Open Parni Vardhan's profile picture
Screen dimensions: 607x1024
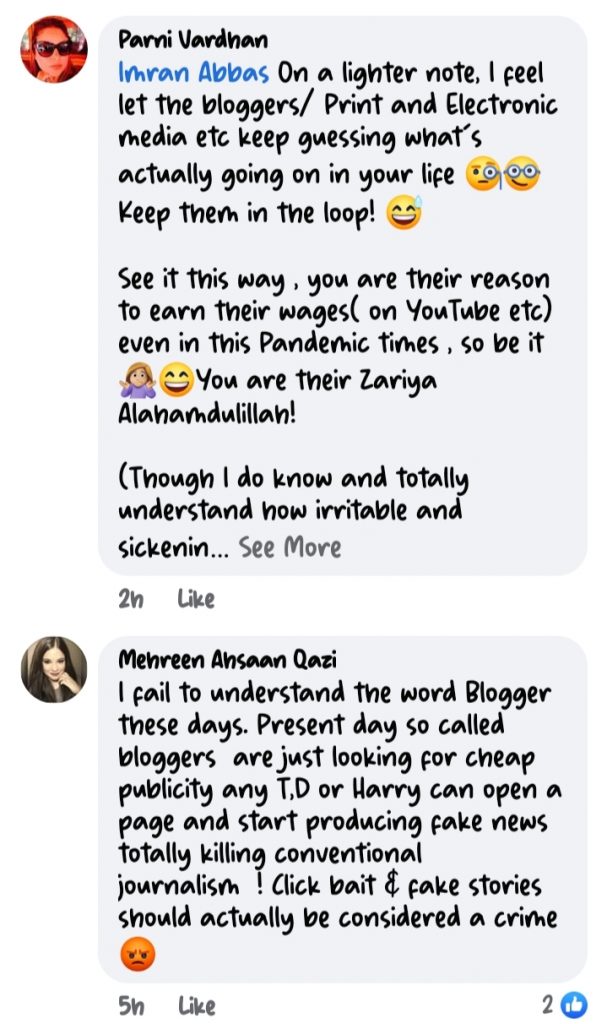pyautogui.click(x=54, y=49)
